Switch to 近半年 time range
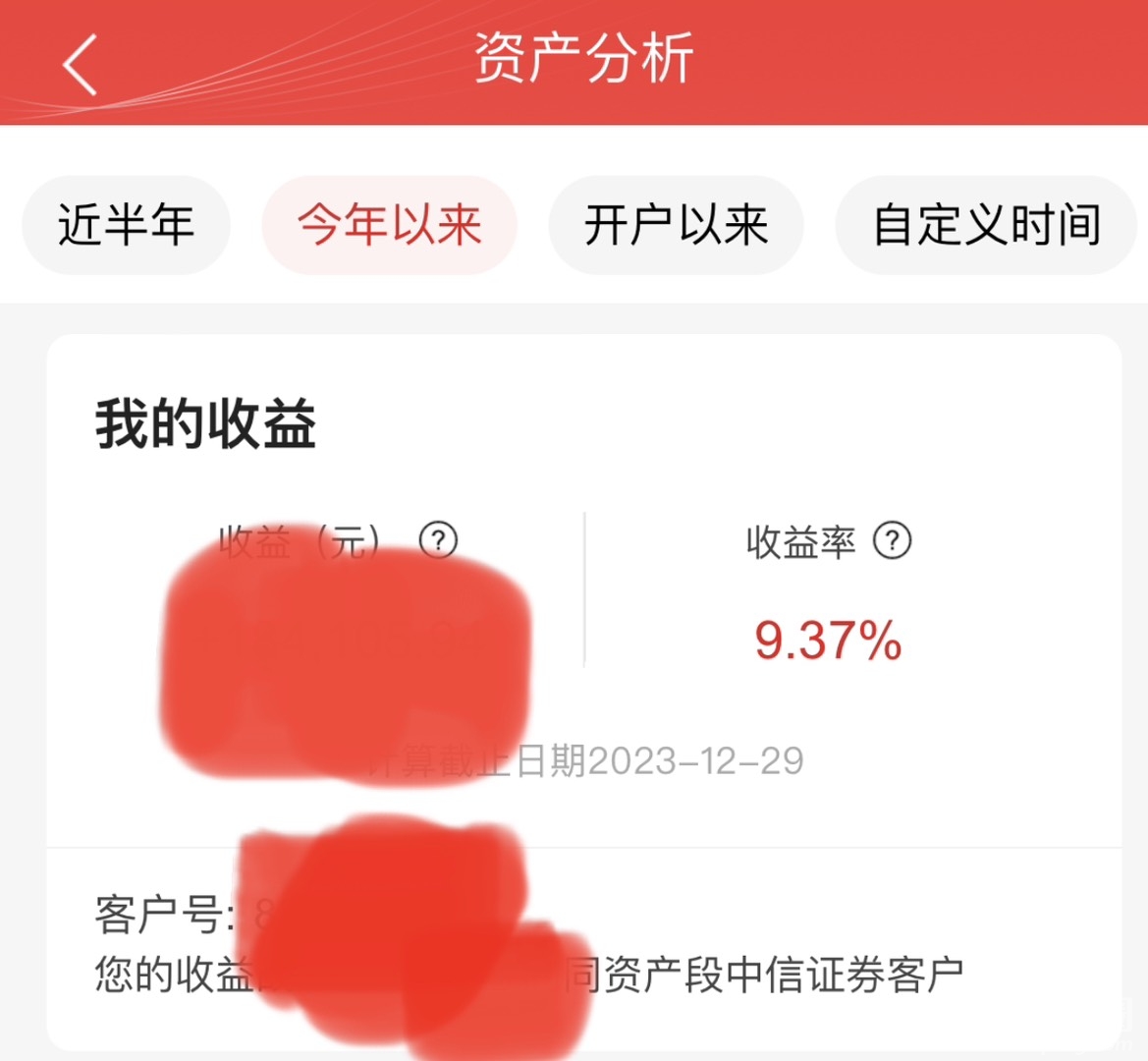Screen dimensions: 1148x1061 pyautogui.click(x=126, y=225)
